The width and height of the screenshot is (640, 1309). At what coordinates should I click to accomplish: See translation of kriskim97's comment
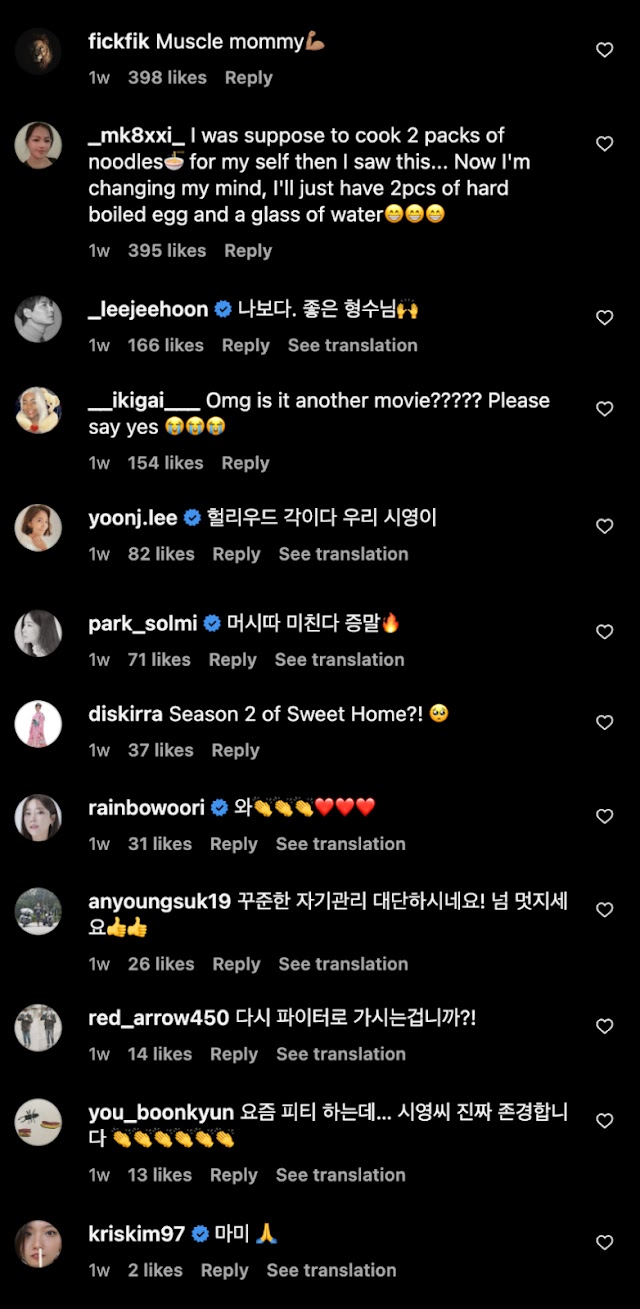tap(331, 1270)
